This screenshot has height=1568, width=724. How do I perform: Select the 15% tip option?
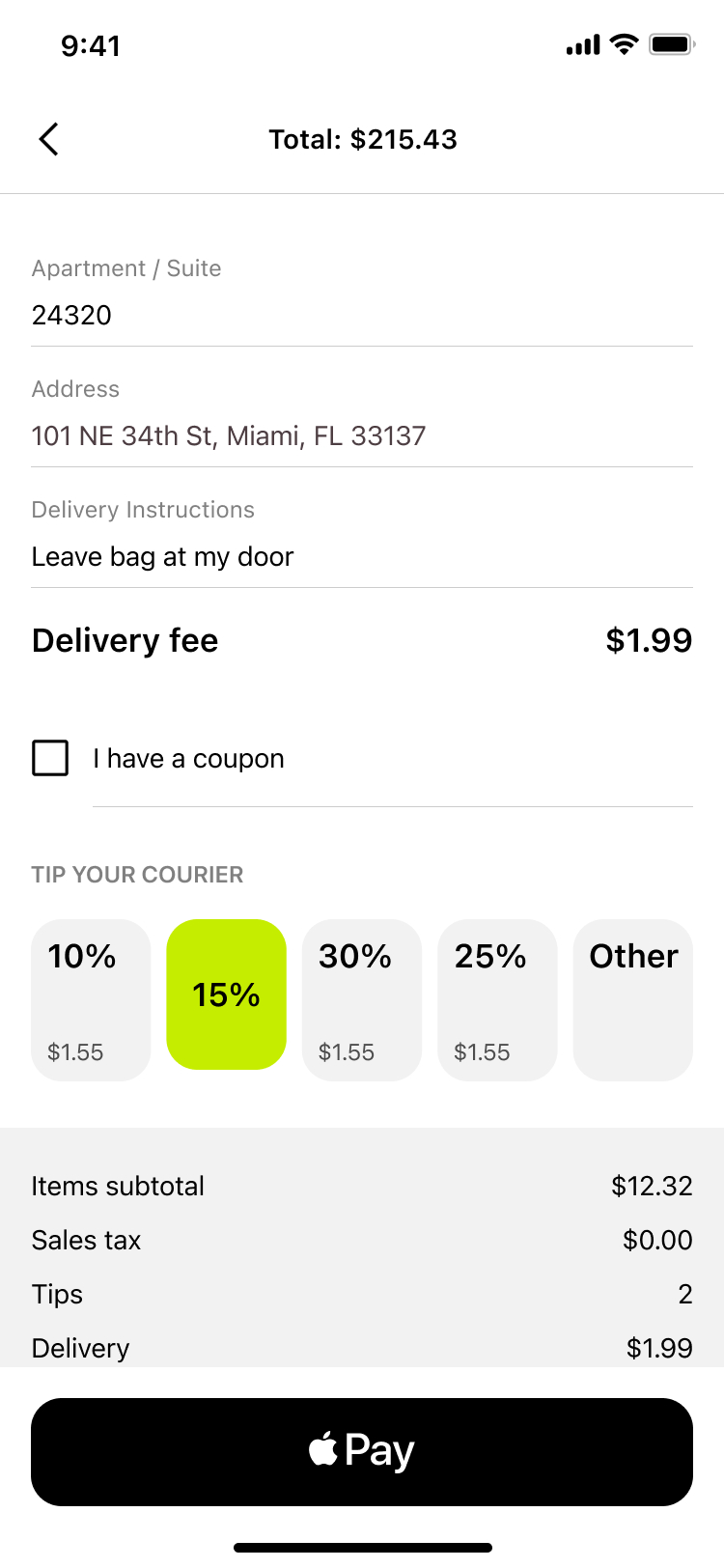coord(227,994)
